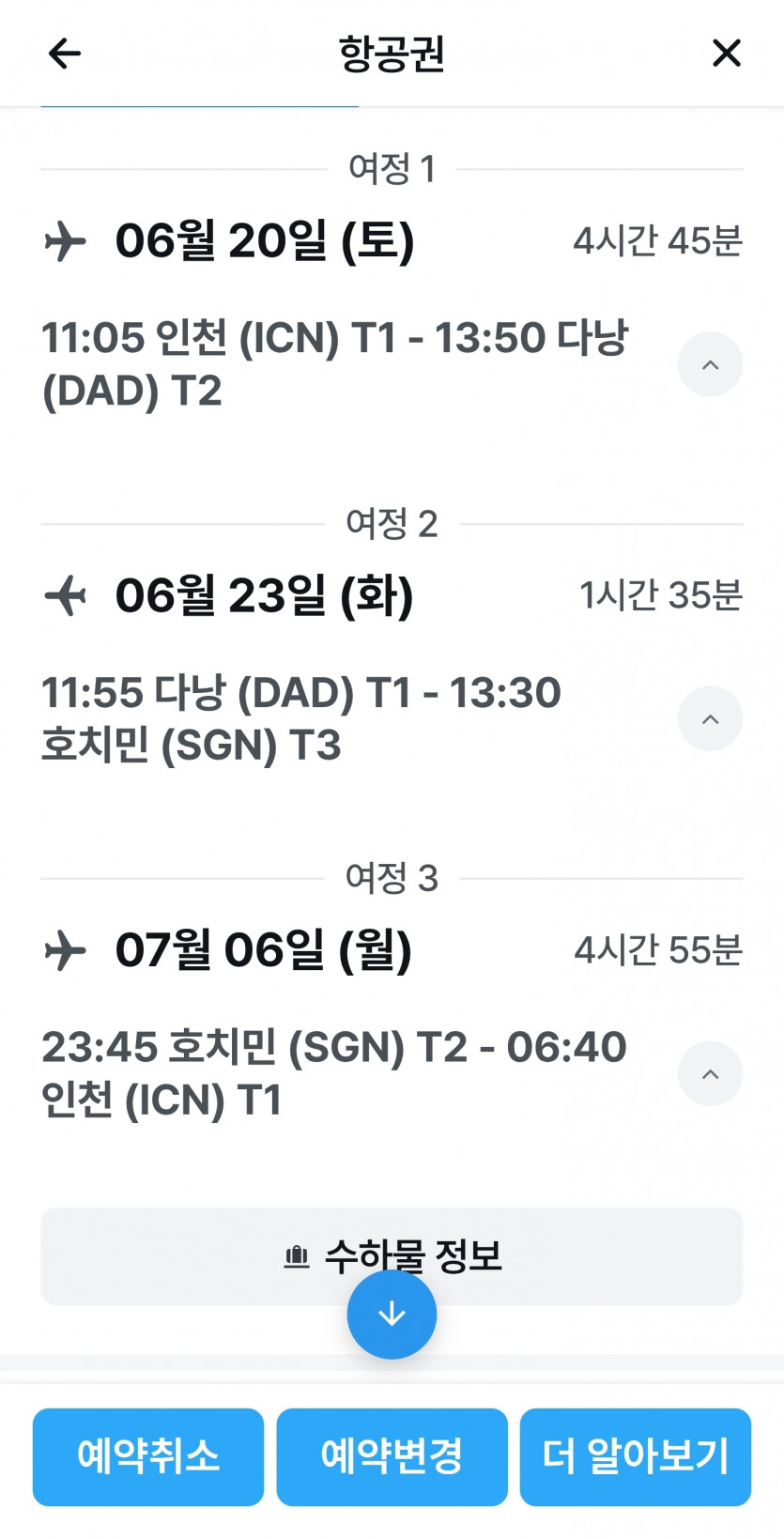Collapse 여정 2 다낭 to 호치민 details

point(710,719)
